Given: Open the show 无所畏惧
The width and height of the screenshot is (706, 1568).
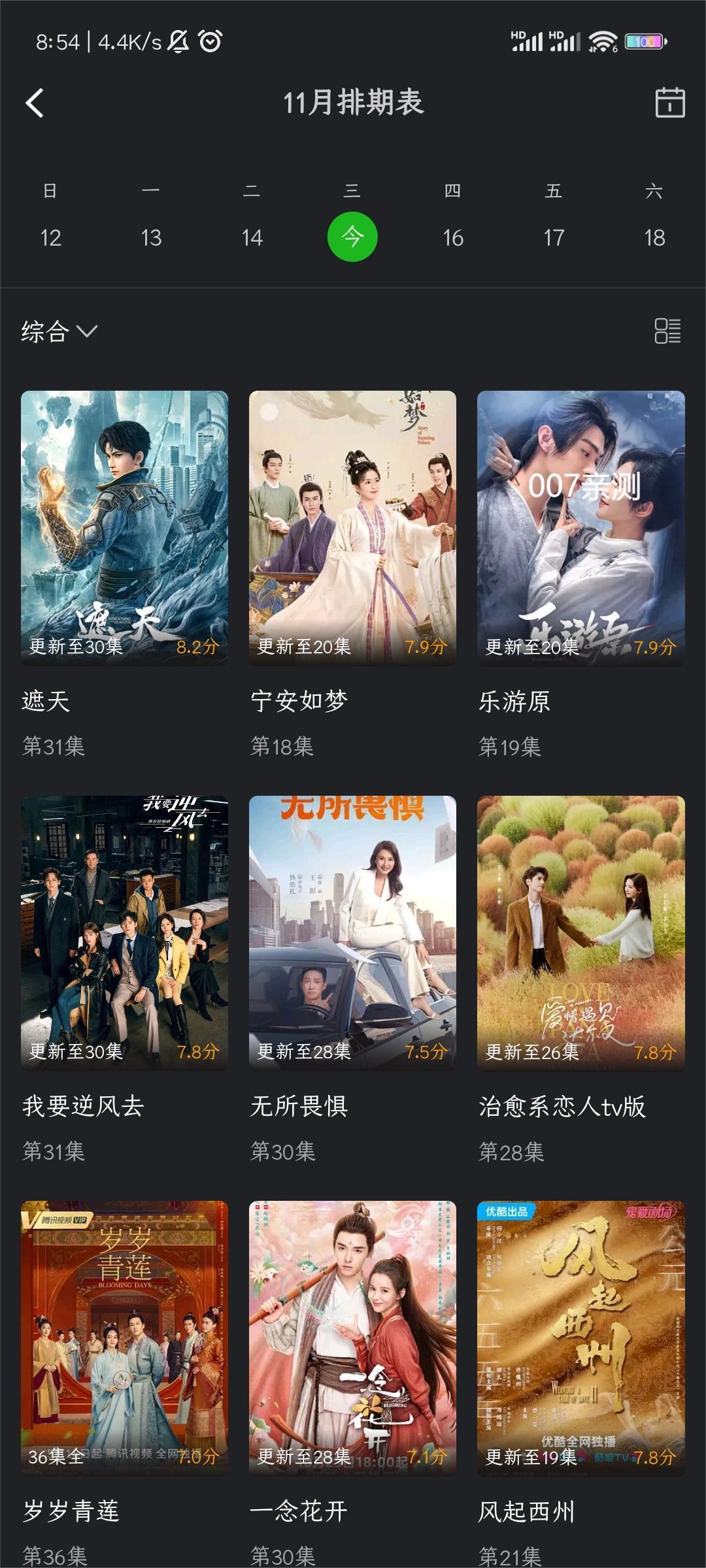Looking at the screenshot, I should pyautogui.click(x=352, y=932).
